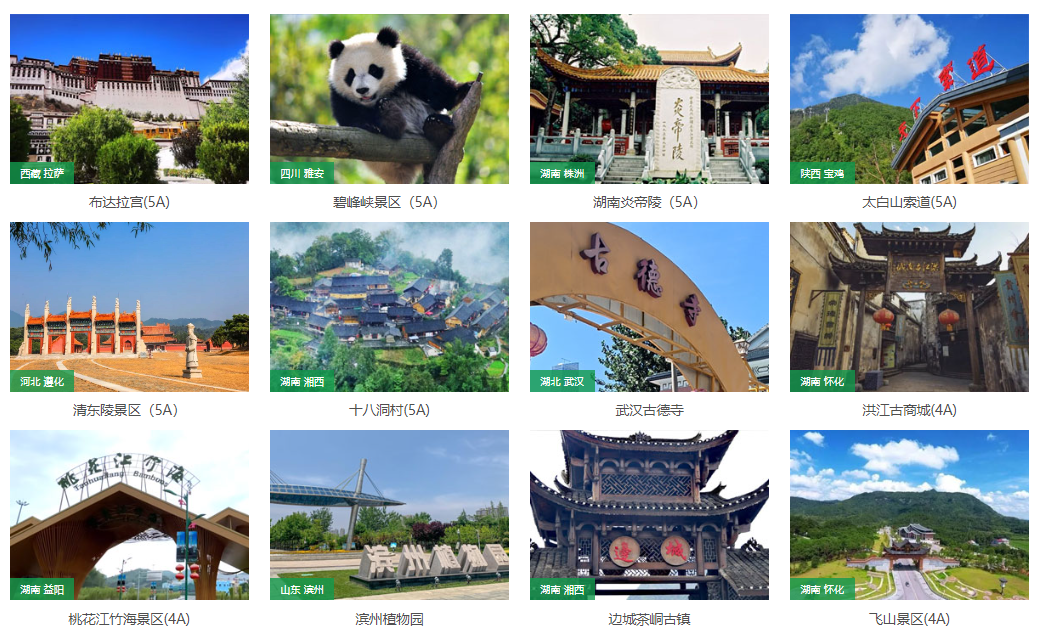Open the 洪江古商城(4A) card
Screen dimensions: 1043x634
[909, 307]
